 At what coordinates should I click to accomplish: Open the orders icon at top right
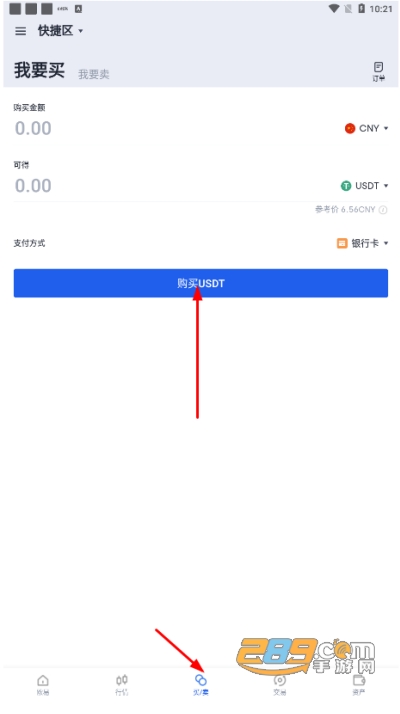378,71
